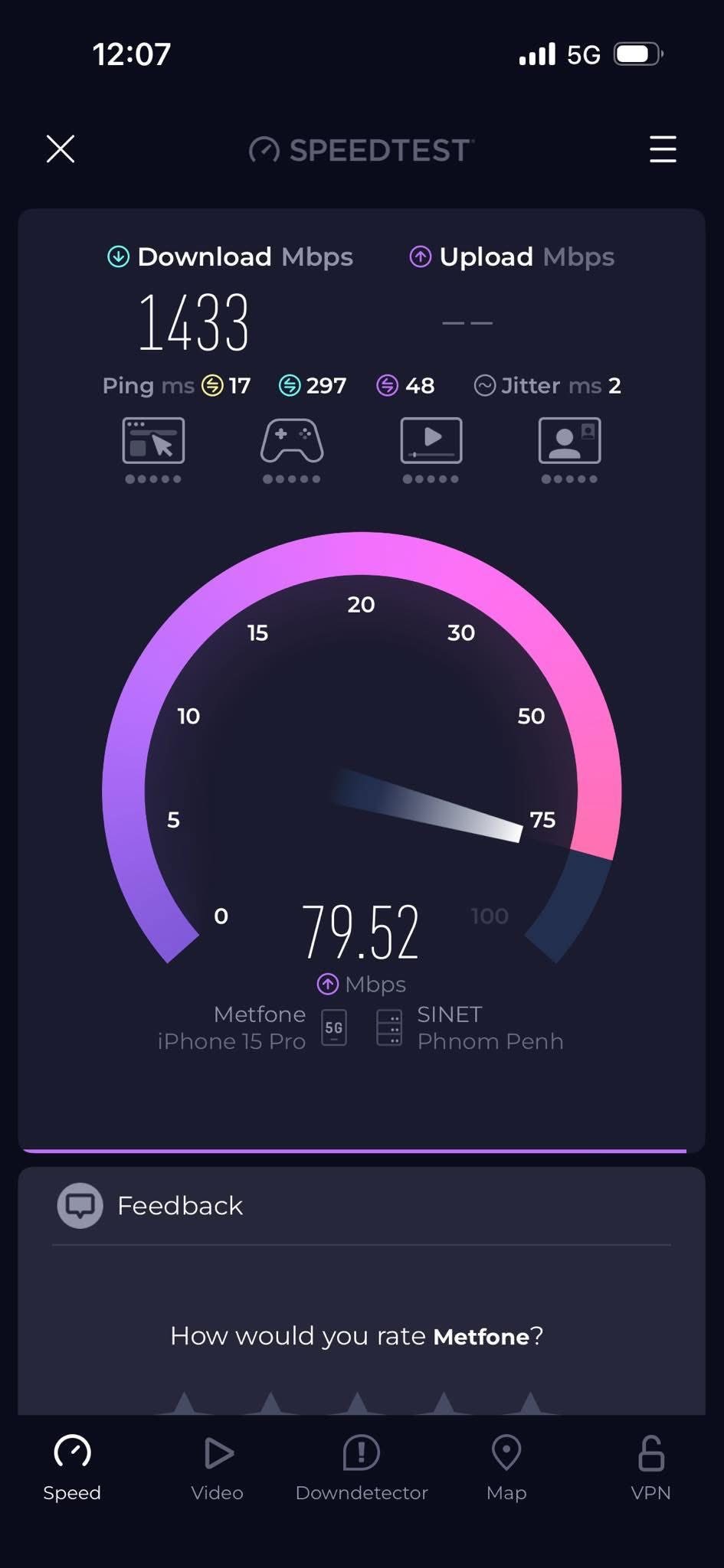Tap the Jitter ms indicator

547,385
